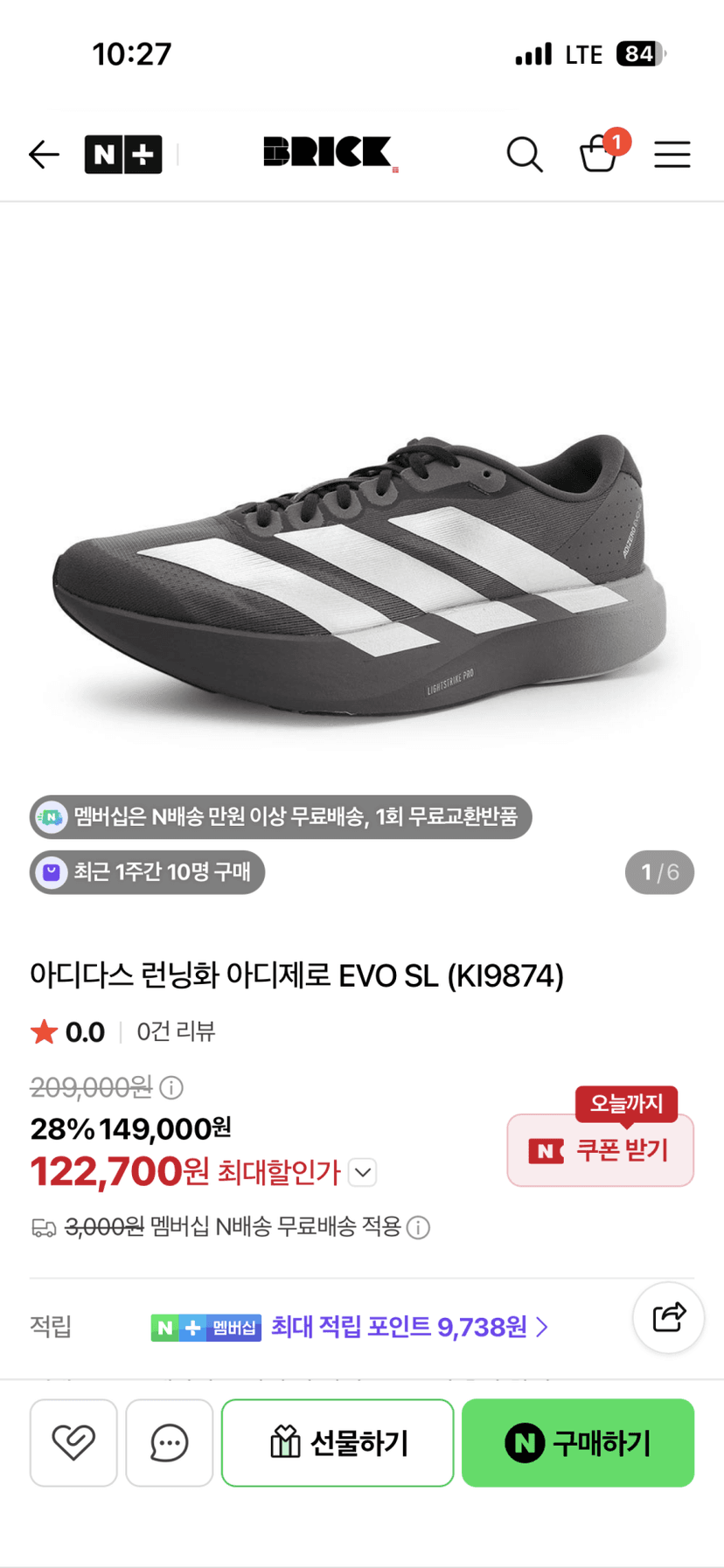Go back using the top-left arrow
Image resolution: width=724 pixels, height=1568 pixels.
[x=44, y=155]
